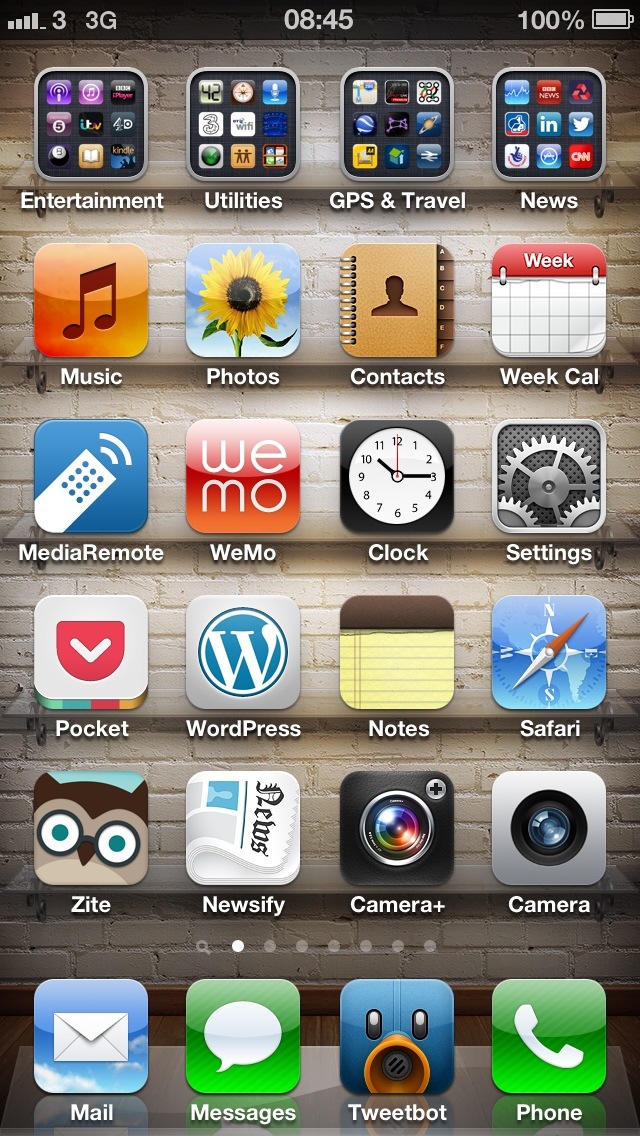Open the GPS & Travel folder
The image size is (640, 1136).
[x=397, y=124]
